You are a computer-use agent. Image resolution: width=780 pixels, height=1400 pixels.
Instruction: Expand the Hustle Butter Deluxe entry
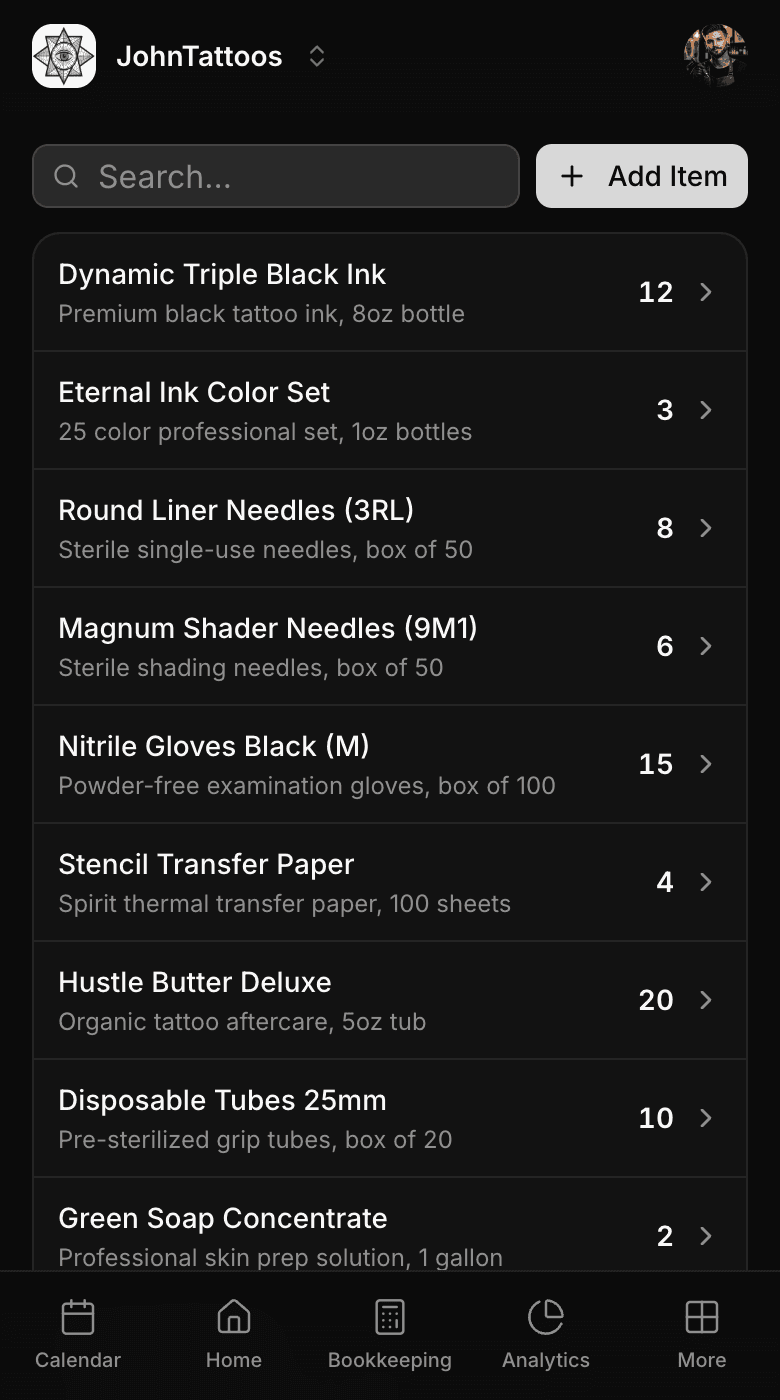(390, 1000)
